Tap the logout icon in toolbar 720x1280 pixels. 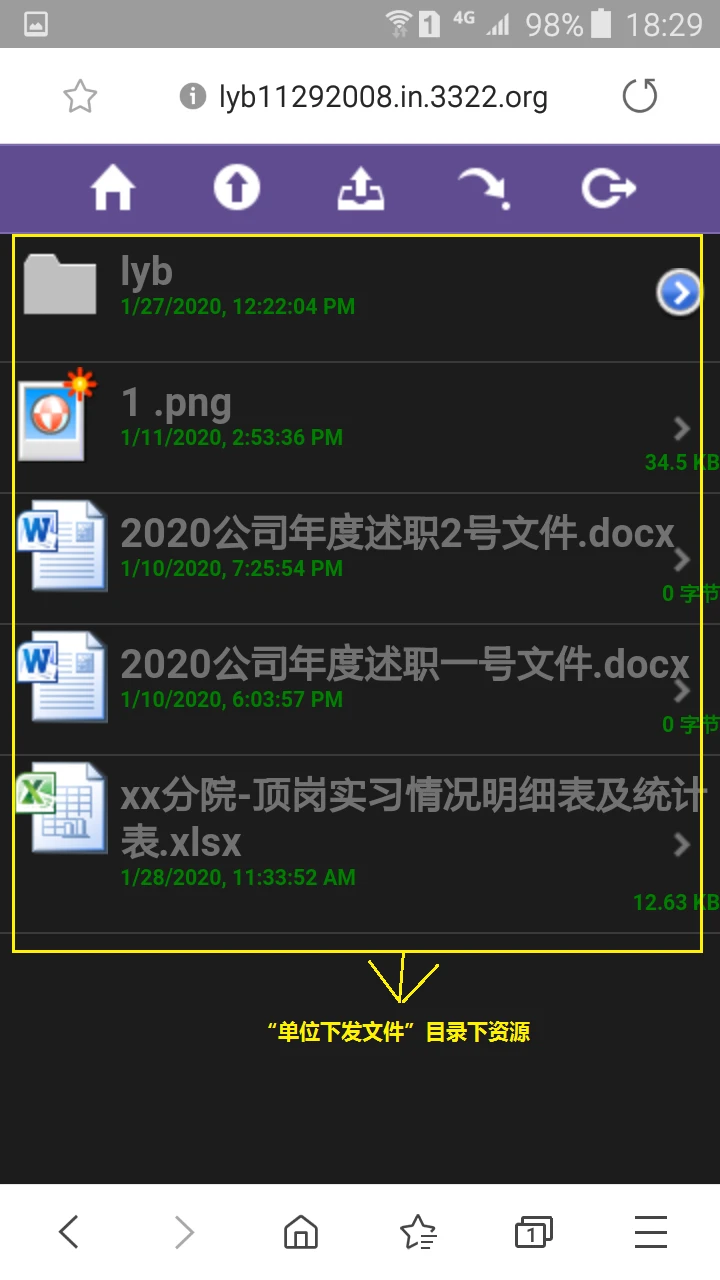(608, 188)
